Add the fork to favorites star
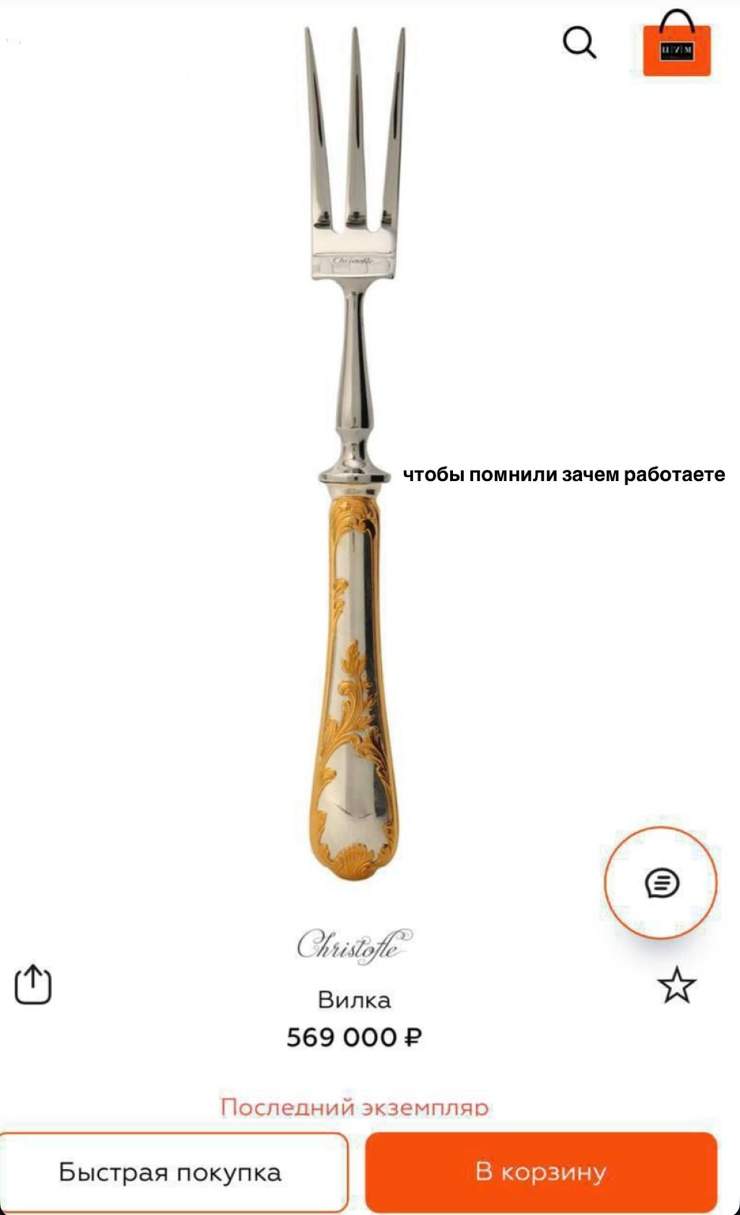Screen dimensions: 740x1215 point(677,986)
